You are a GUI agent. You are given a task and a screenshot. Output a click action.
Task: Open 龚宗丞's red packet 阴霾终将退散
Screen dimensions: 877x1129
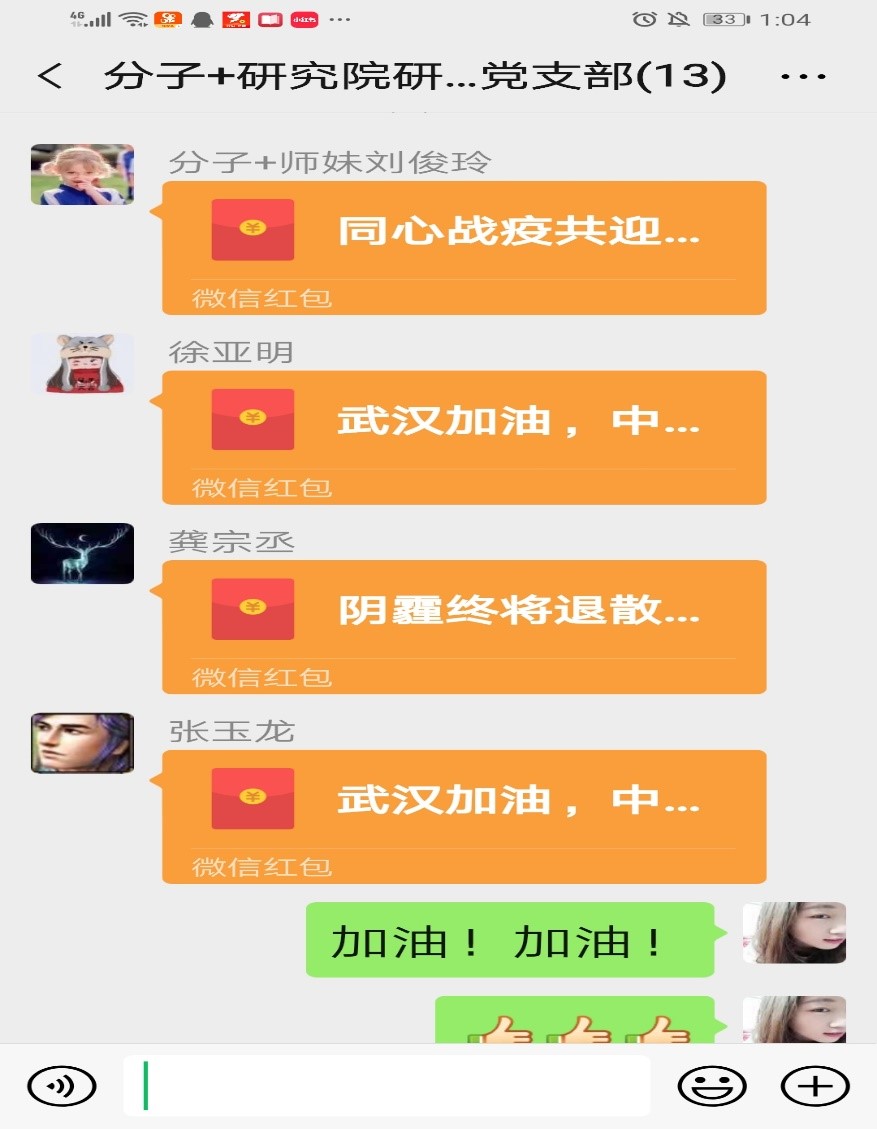click(464, 627)
